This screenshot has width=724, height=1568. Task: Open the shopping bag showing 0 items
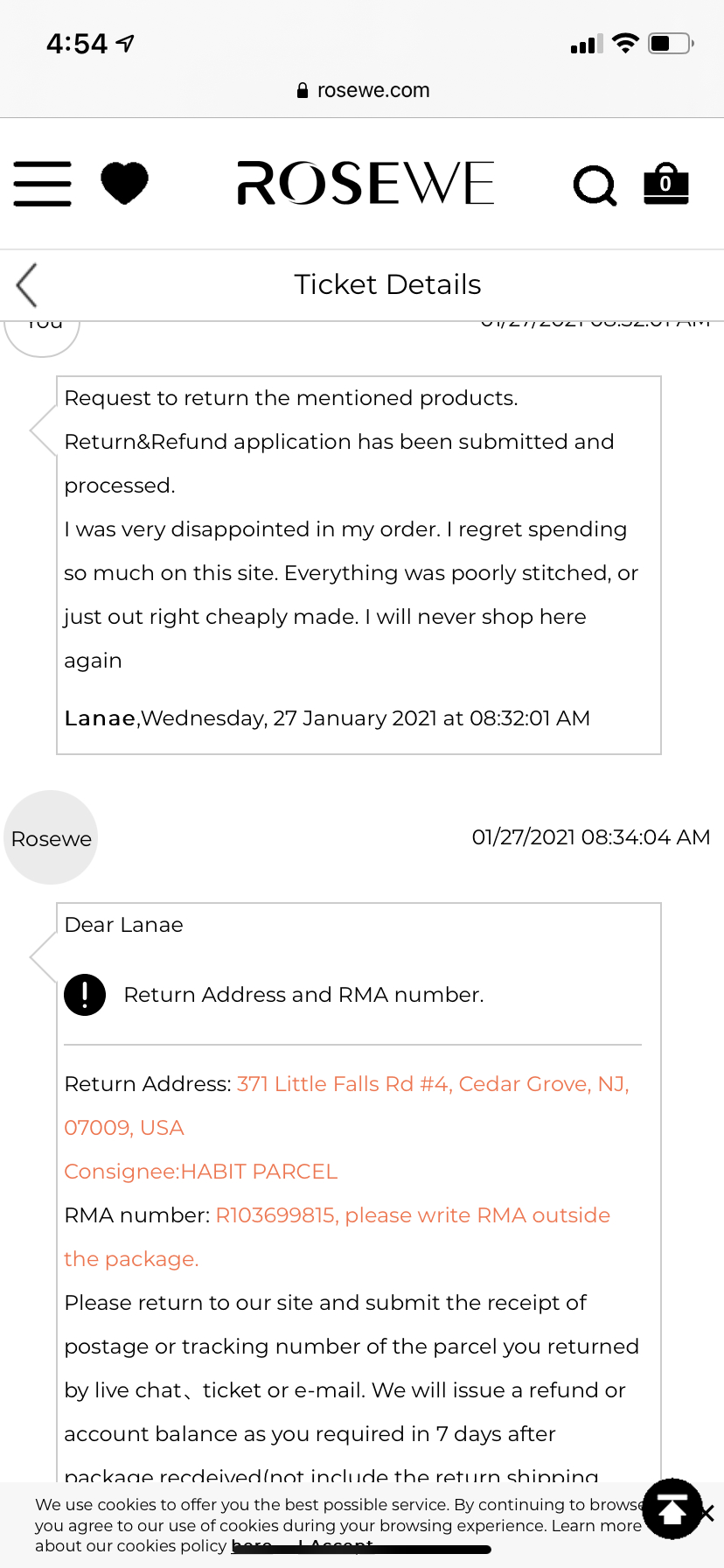click(x=665, y=185)
